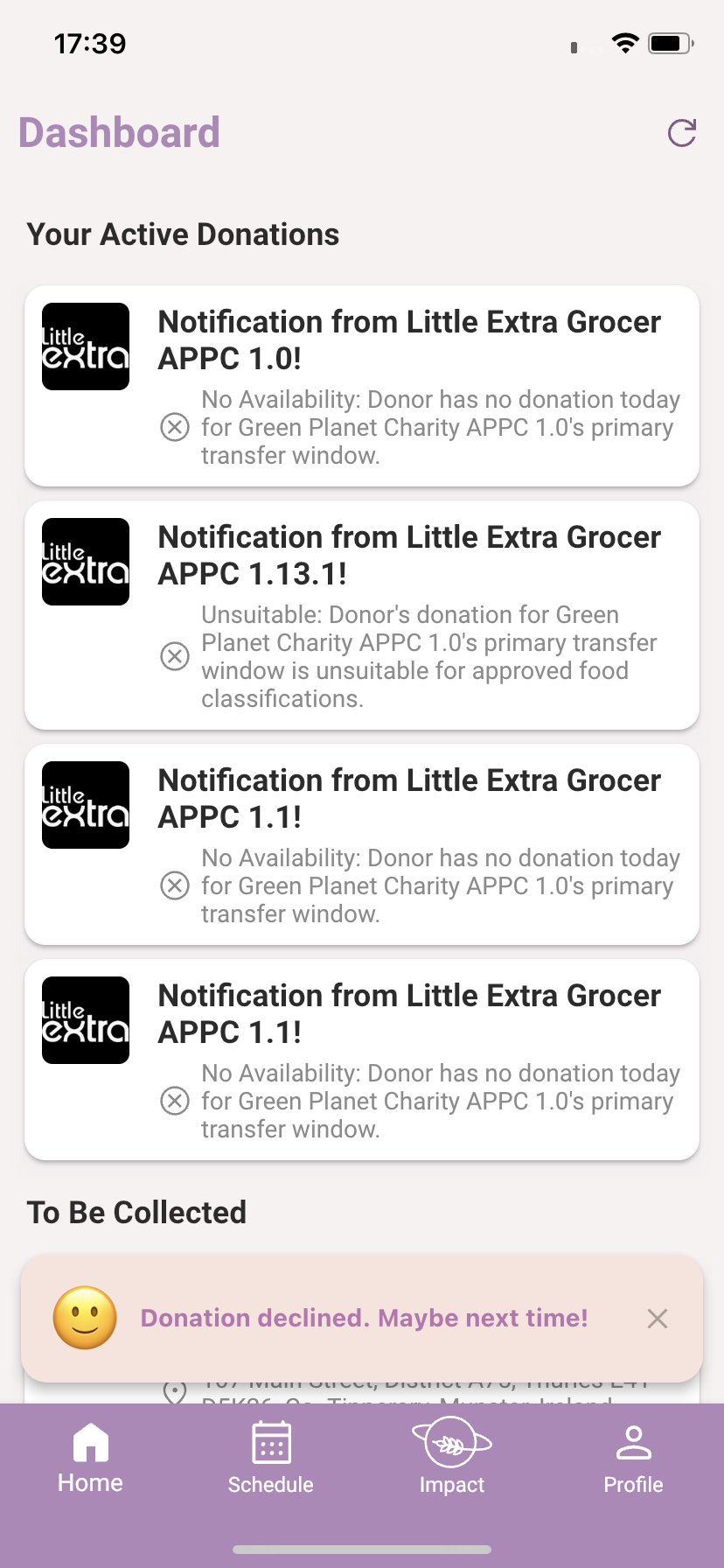Switch to the Profile tab
The width and height of the screenshot is (724, 1568).
[x=633, y=1459]
